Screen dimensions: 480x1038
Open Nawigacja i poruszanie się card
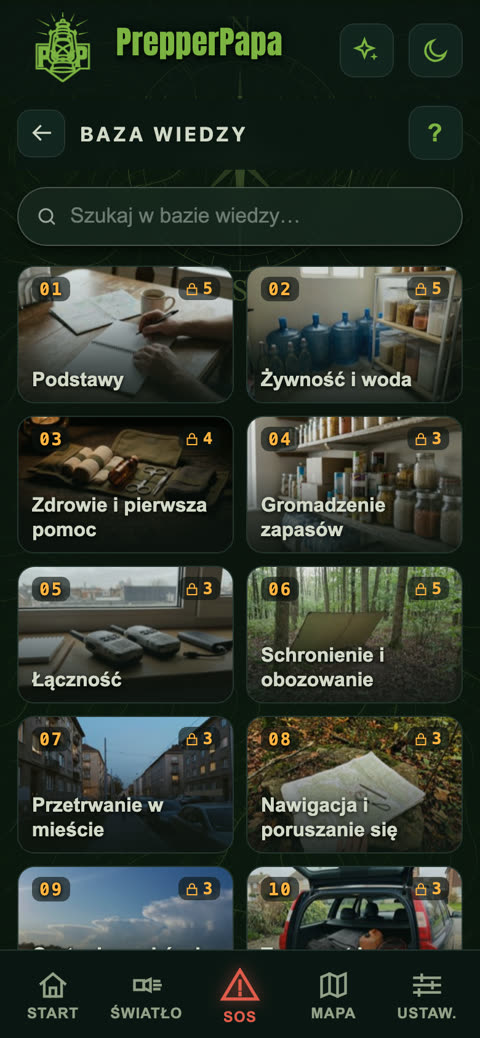pyautogui.click(x=354, y=784)
